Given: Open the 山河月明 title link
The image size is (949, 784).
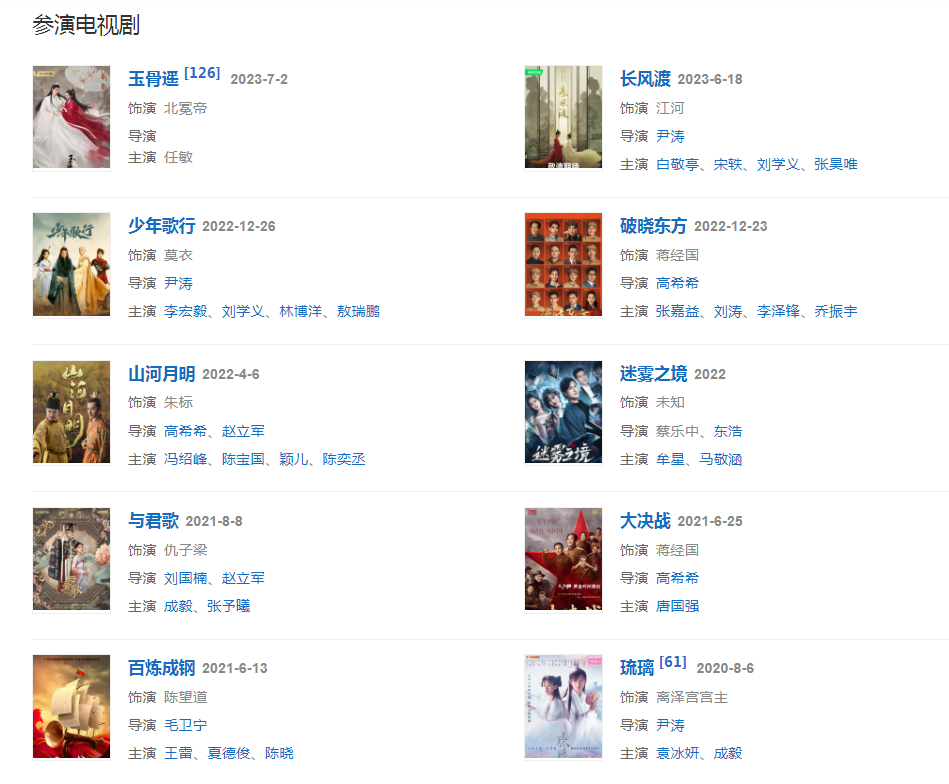Looking at the screenshot, I should (x=161, y=374).
